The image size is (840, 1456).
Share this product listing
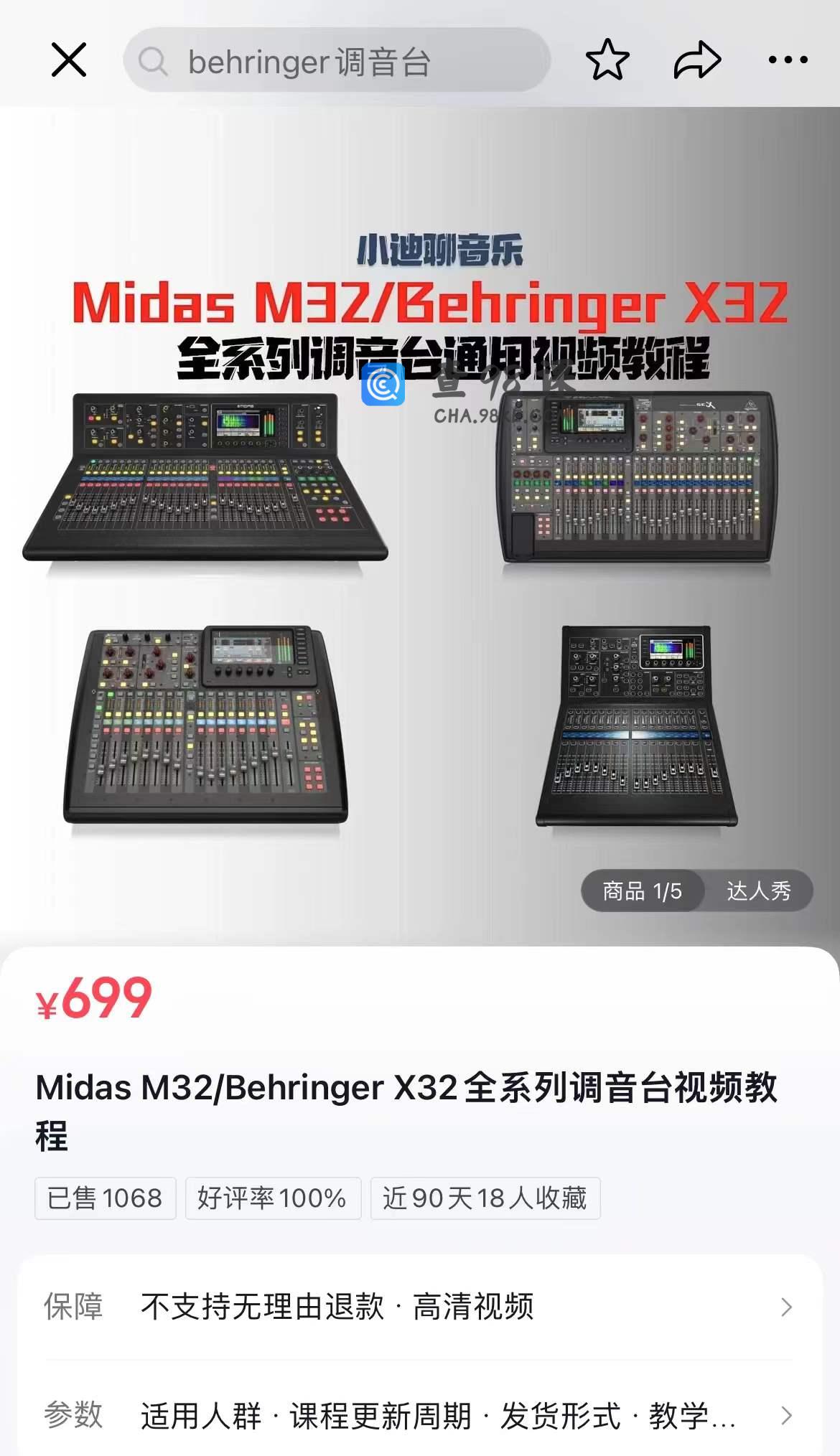pos(697,60)
